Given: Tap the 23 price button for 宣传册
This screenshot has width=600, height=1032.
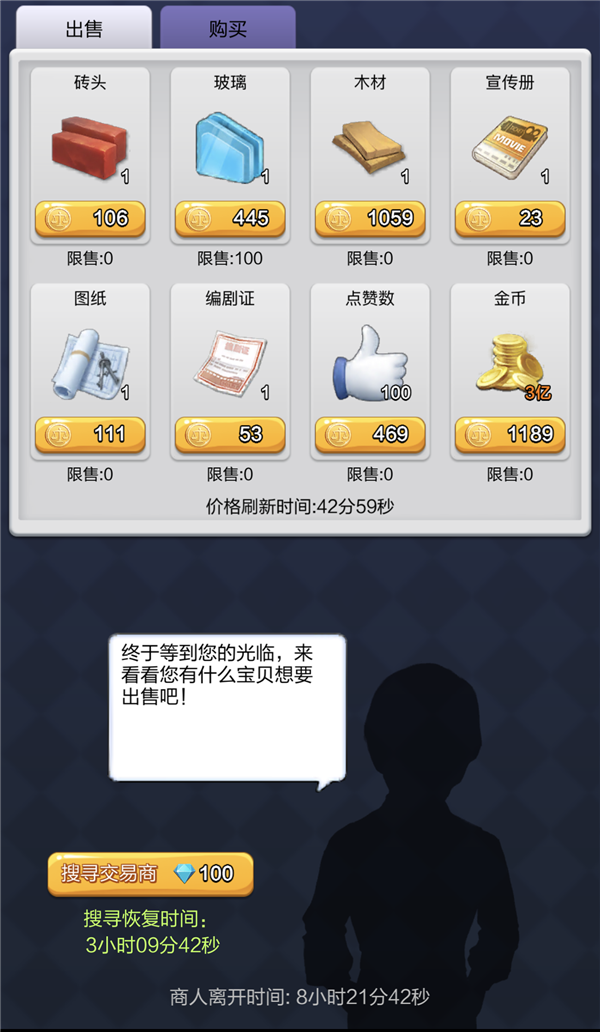Looking at the screenshot, I should coord(510,218).
